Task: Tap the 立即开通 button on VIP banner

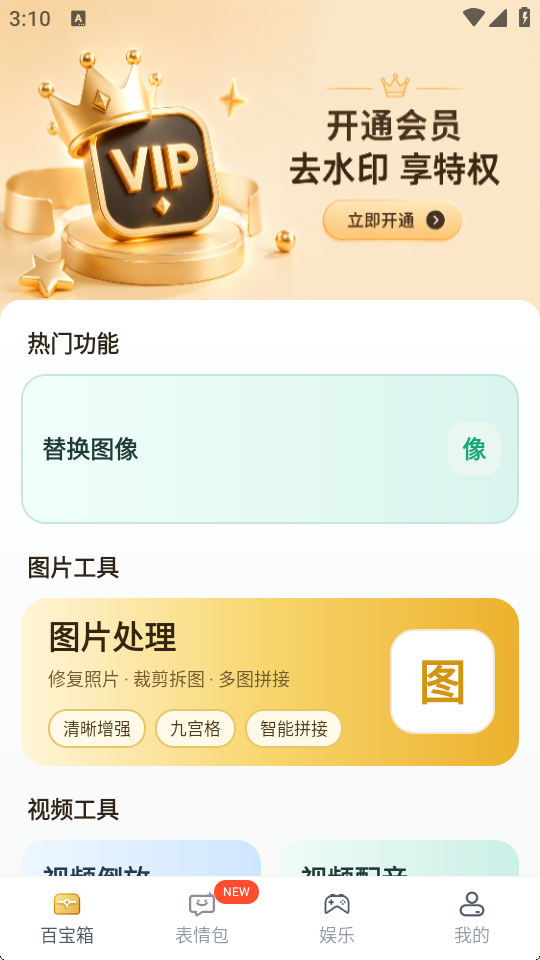Action: pyautogui.click(x=392, y=220)
